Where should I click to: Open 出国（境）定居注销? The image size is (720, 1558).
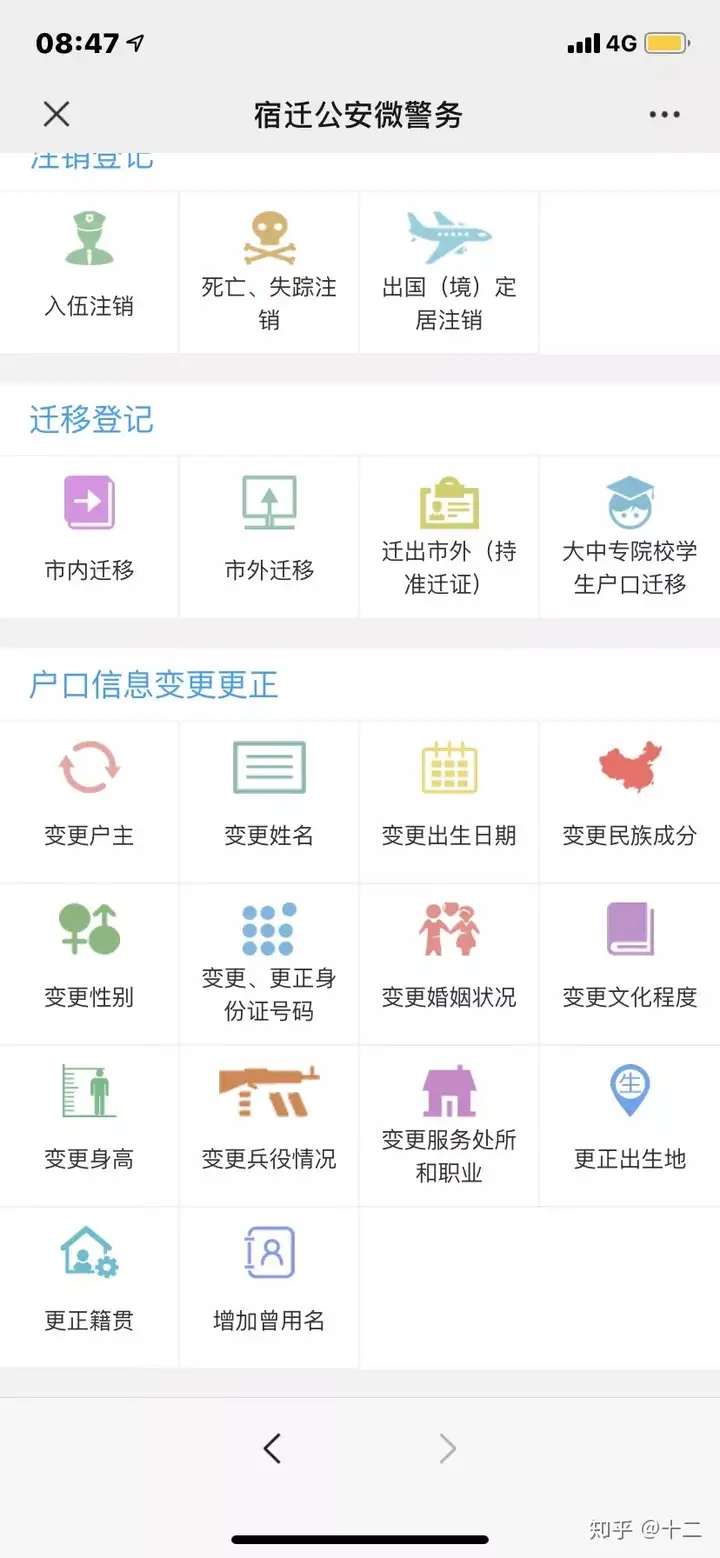449,270
